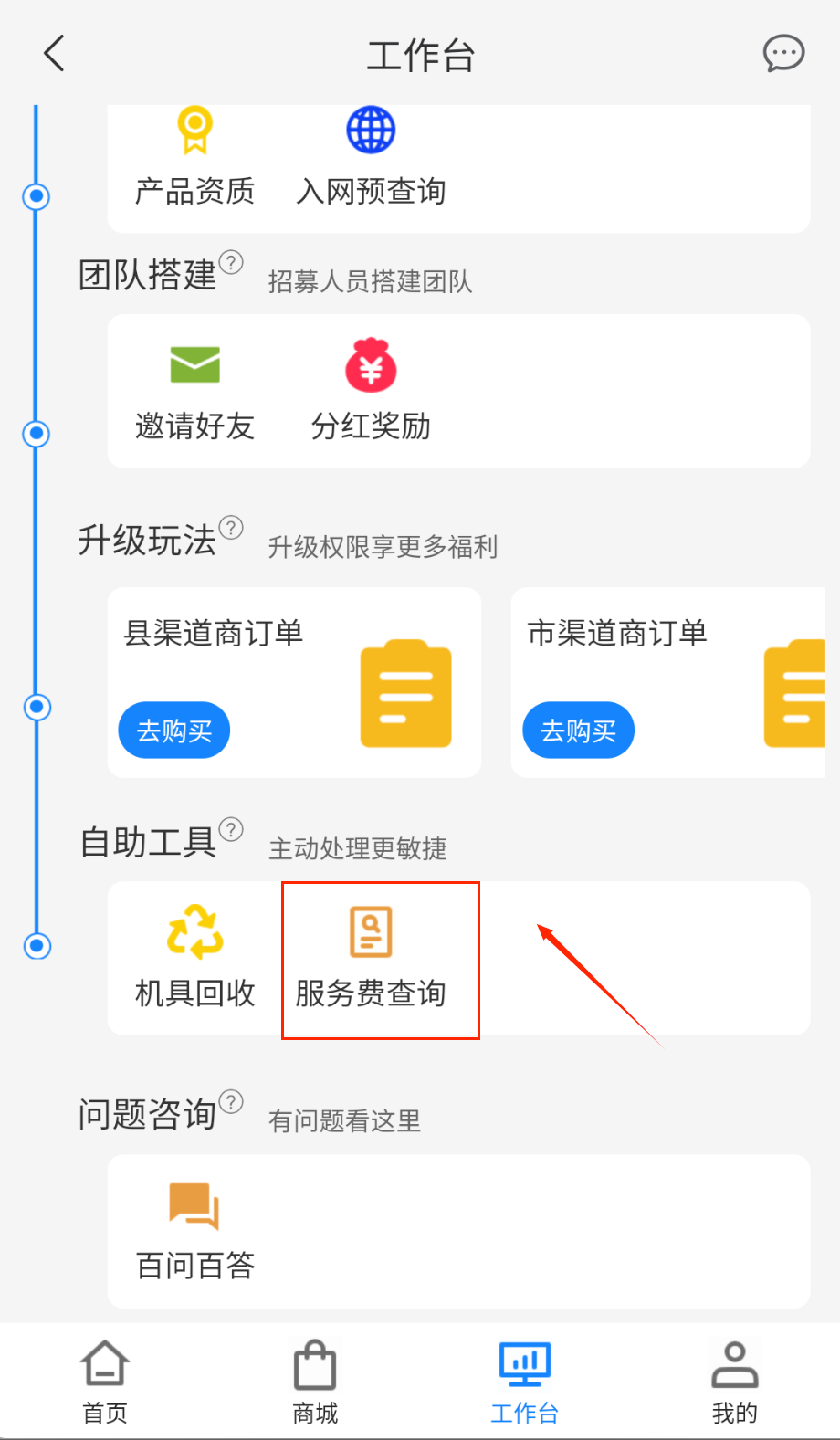Screen dimensions: 840x1440
Task: Tap 邀请好友 to invite friends
Action: 194,391
